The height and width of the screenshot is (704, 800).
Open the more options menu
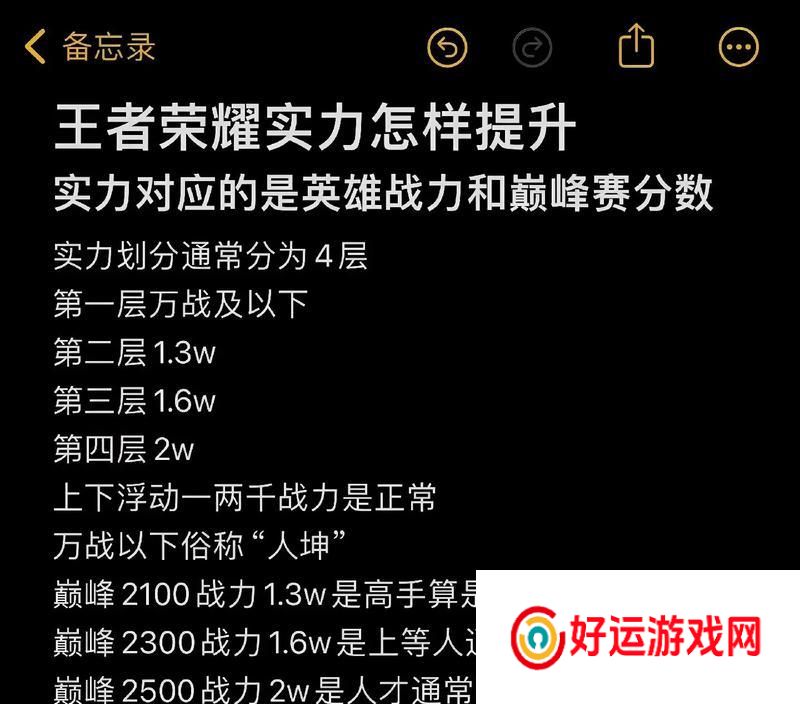point(739,47)
